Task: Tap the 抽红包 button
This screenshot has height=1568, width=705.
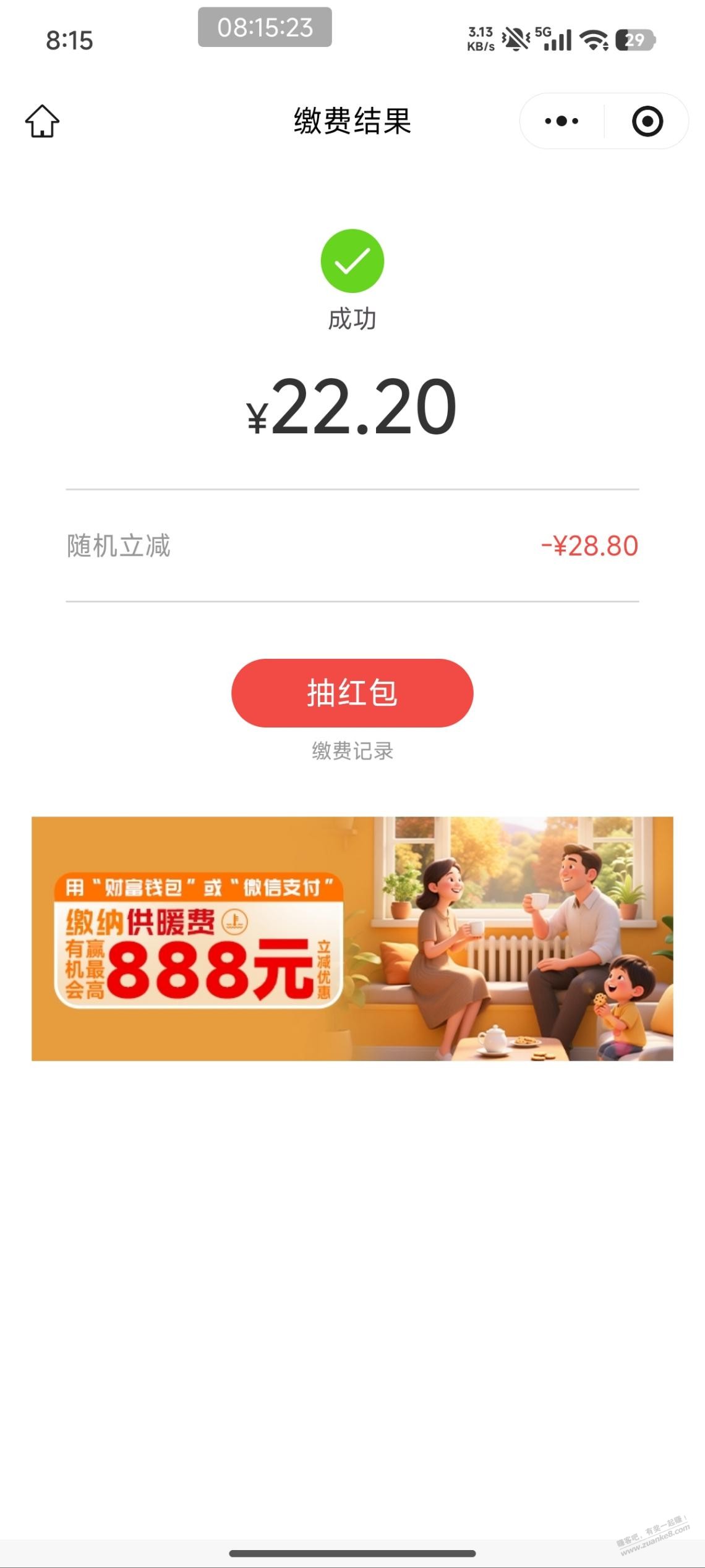Action: click(x=352, y=693)
